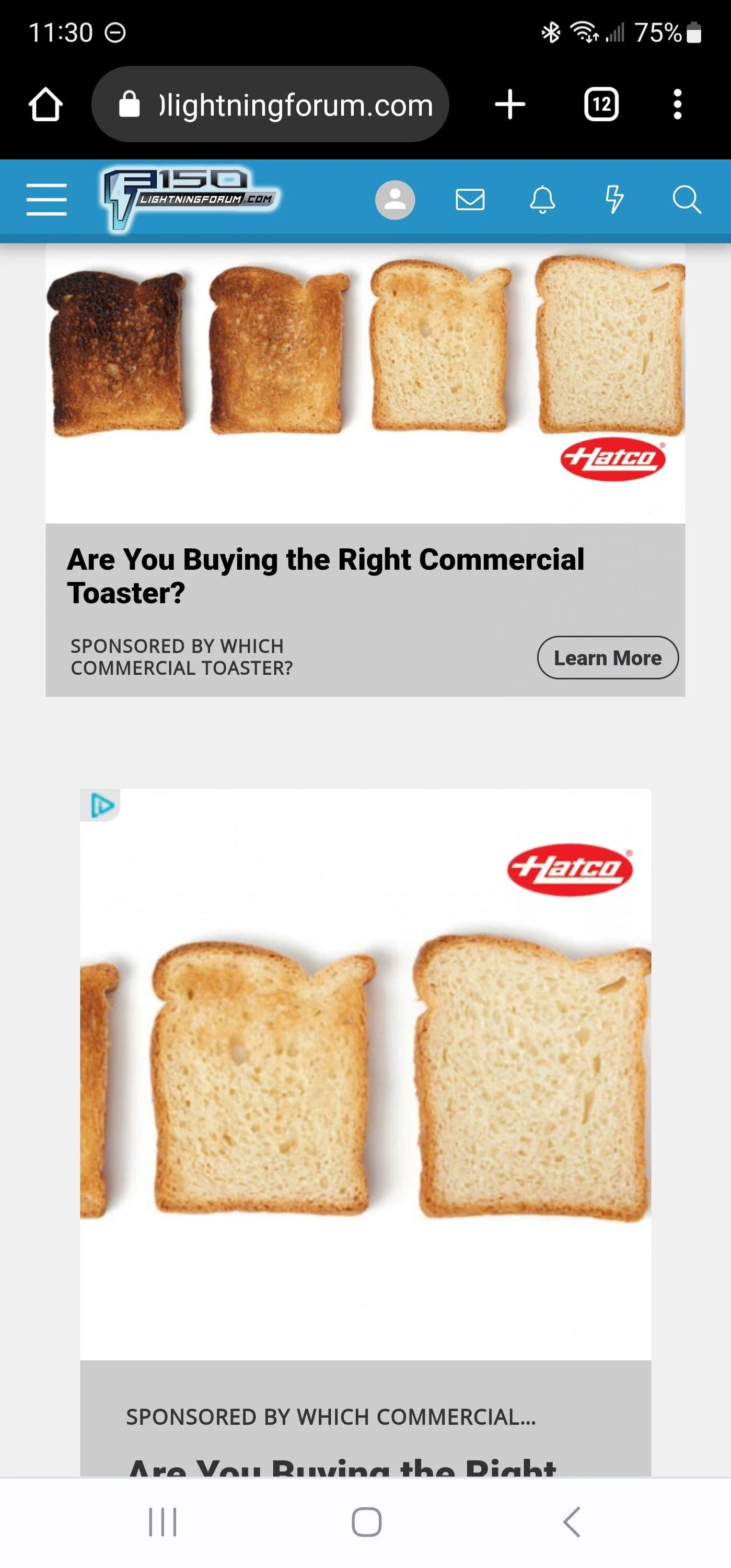Go to the F150 Lightning Forum homepage
The width and height of the screenshot is (731, 1568).
[190, 198]
